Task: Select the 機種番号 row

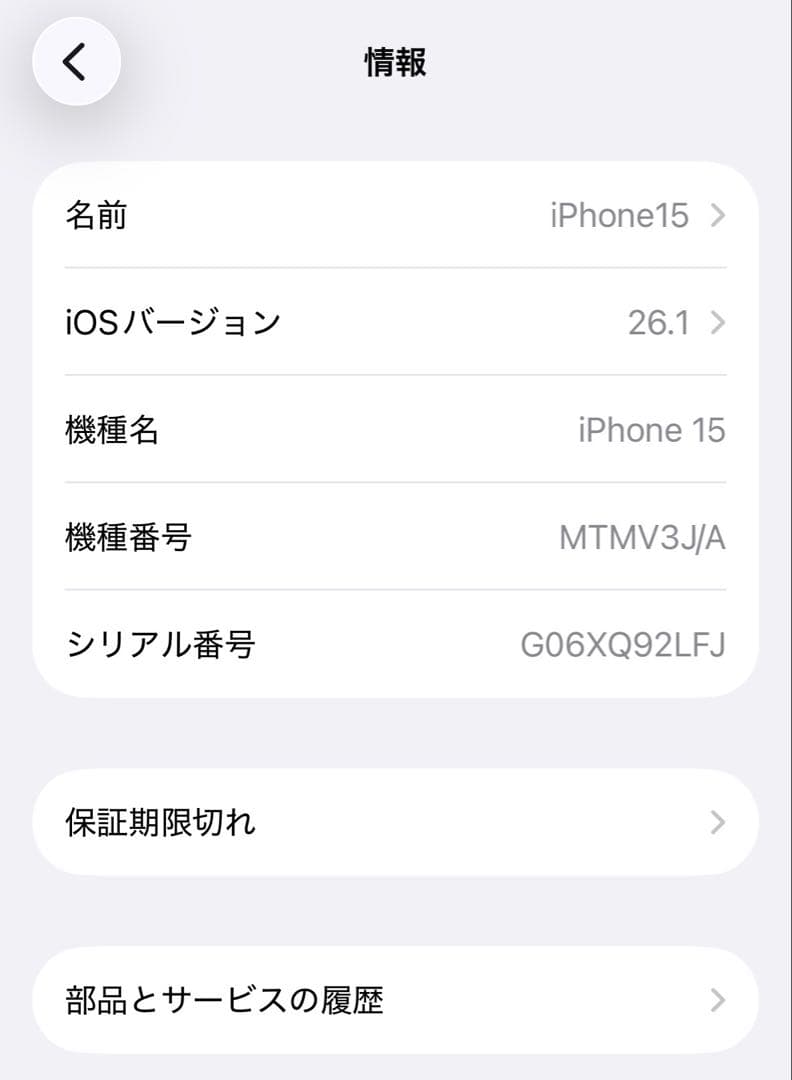Action: tap(396, 538)
